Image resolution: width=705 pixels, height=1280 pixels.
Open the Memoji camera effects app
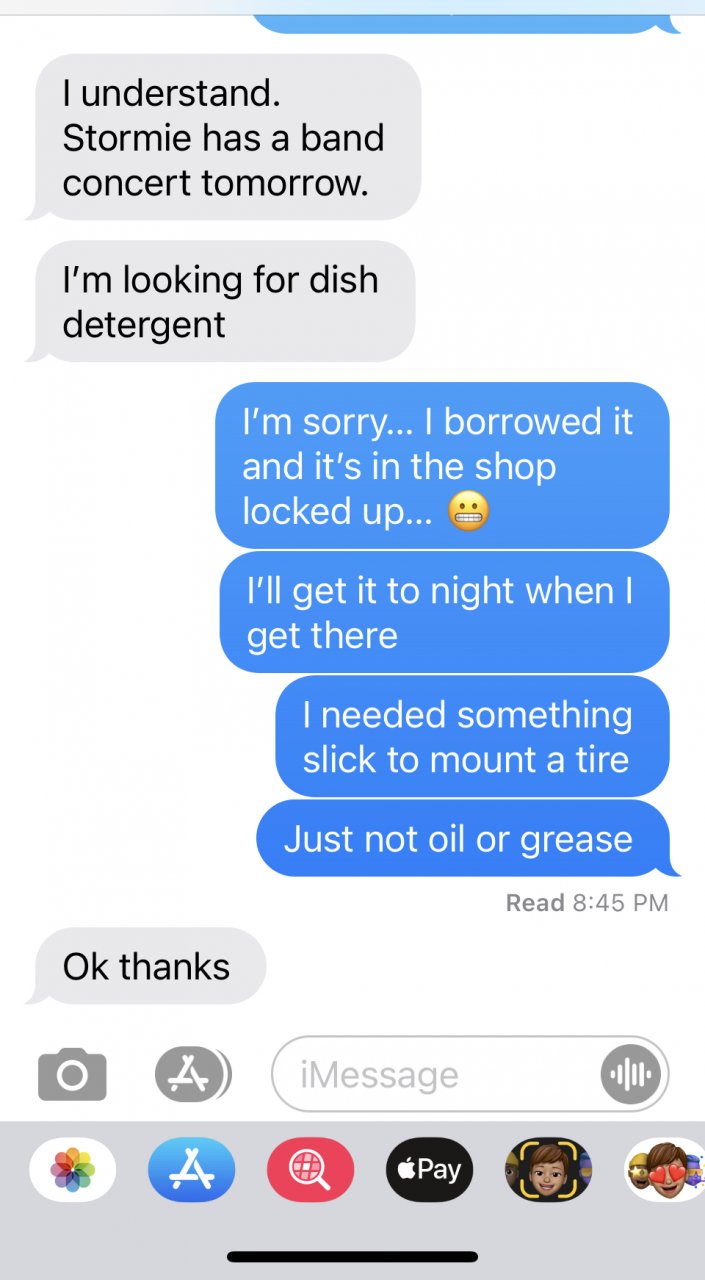point(548,1169)
